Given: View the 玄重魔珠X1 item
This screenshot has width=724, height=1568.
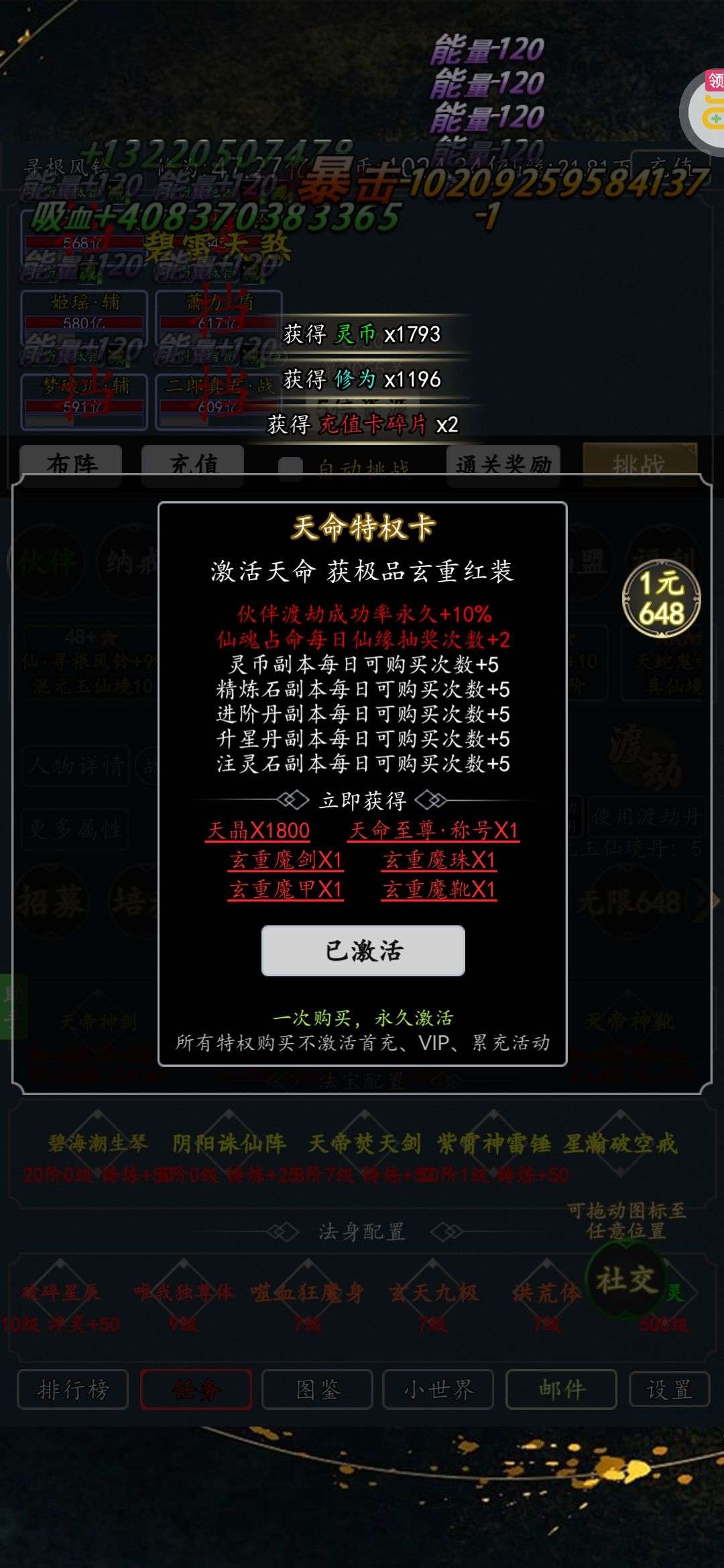Looking at the screenshot, I should coord(438,860).
